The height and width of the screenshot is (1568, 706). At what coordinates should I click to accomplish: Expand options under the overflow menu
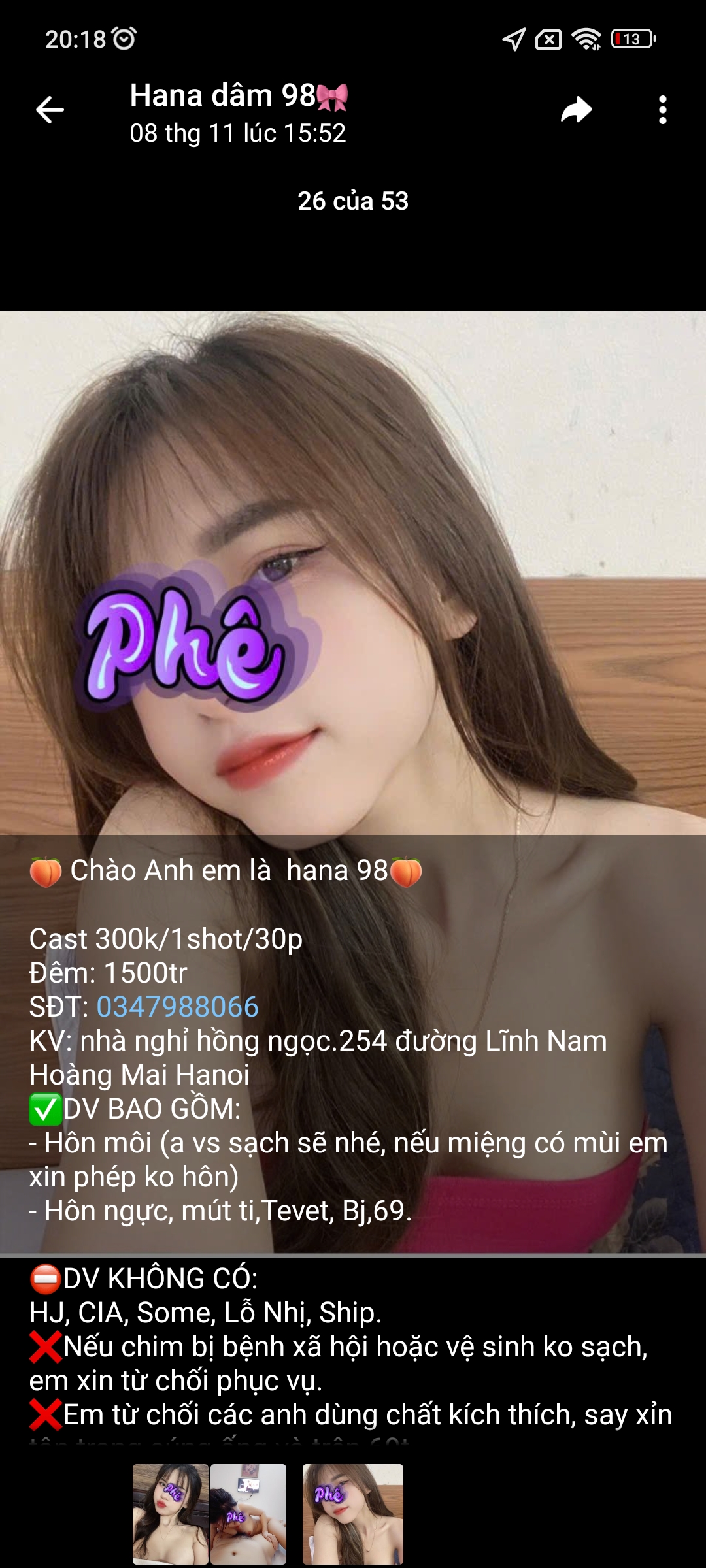pyautogui.click(x=662, y=108)
